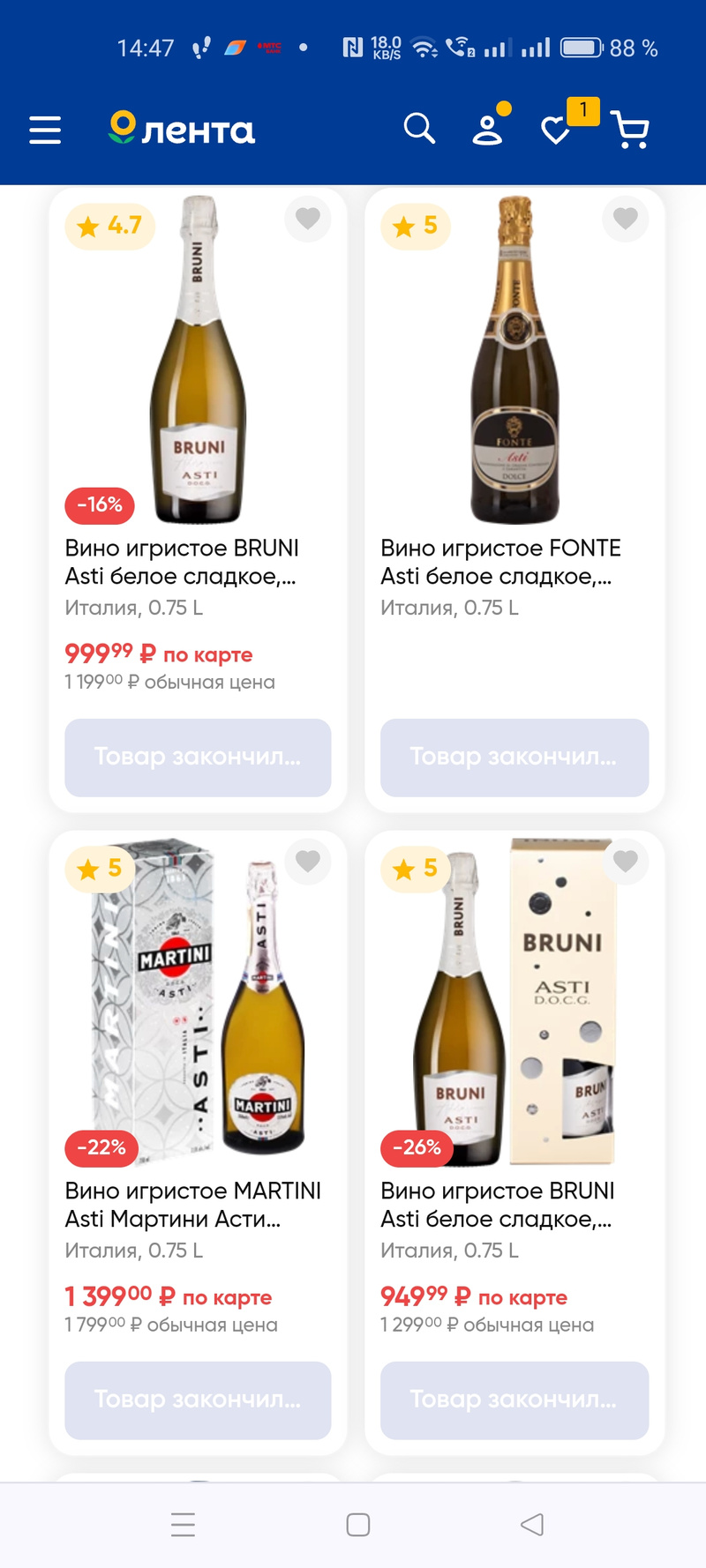Image resolution: width=706 pixels, height=1568 pixels.
Task: Open BRUNI Asti gift box for 949.99 ₽
Action: tap(498, 1205)
